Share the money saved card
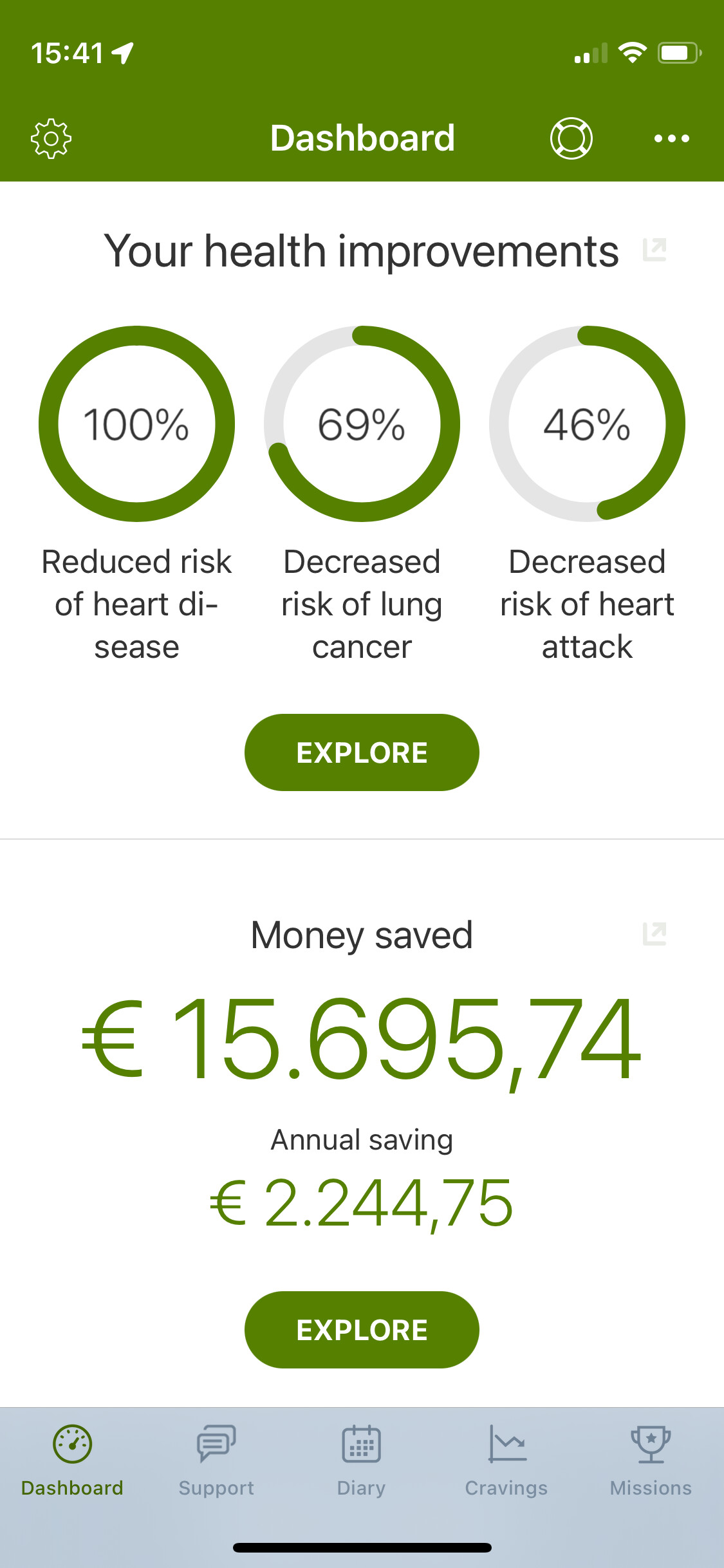Screen dimensions: 724x1568 654,934
